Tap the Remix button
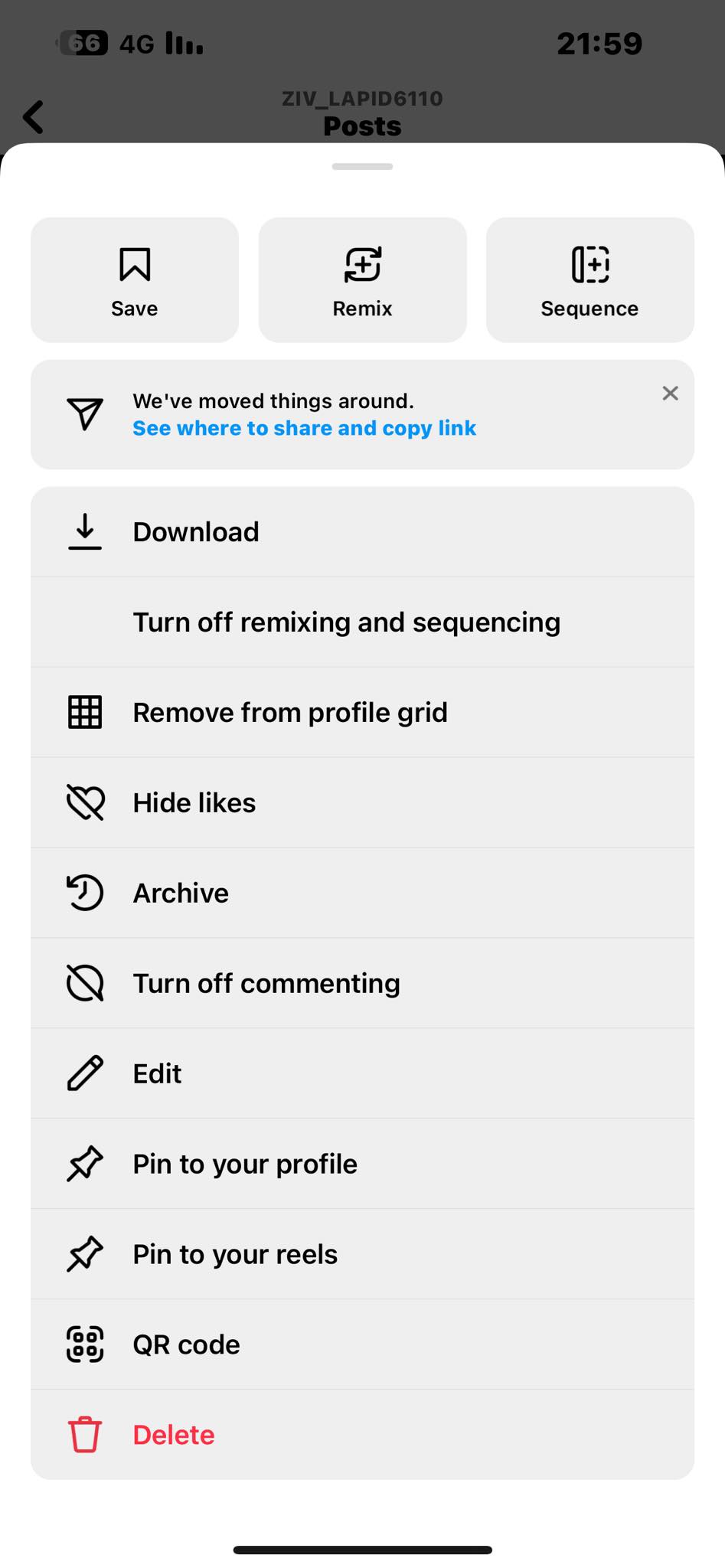 [x=362, y=280]
